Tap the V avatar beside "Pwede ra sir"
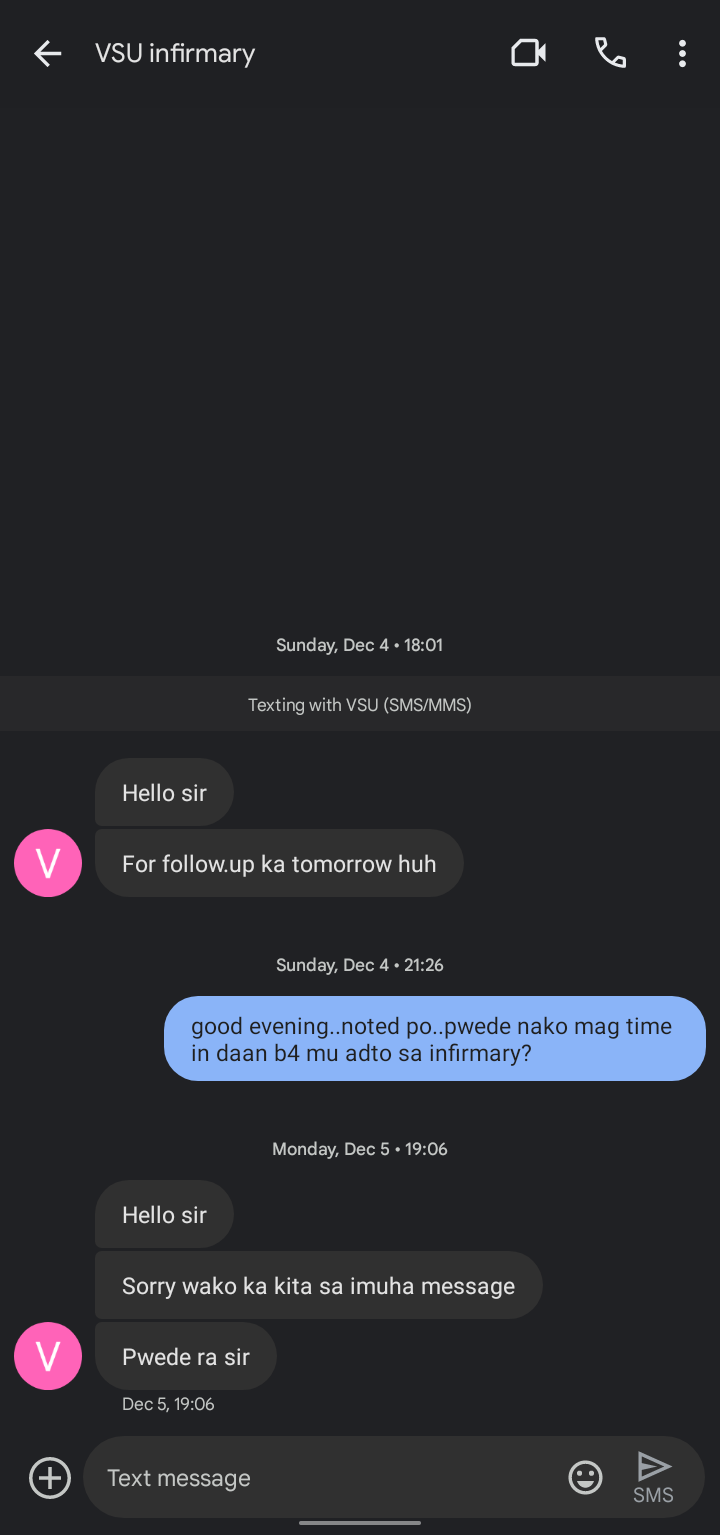This screenshot has height=1535, width=720. click(x=48, y=1356)
